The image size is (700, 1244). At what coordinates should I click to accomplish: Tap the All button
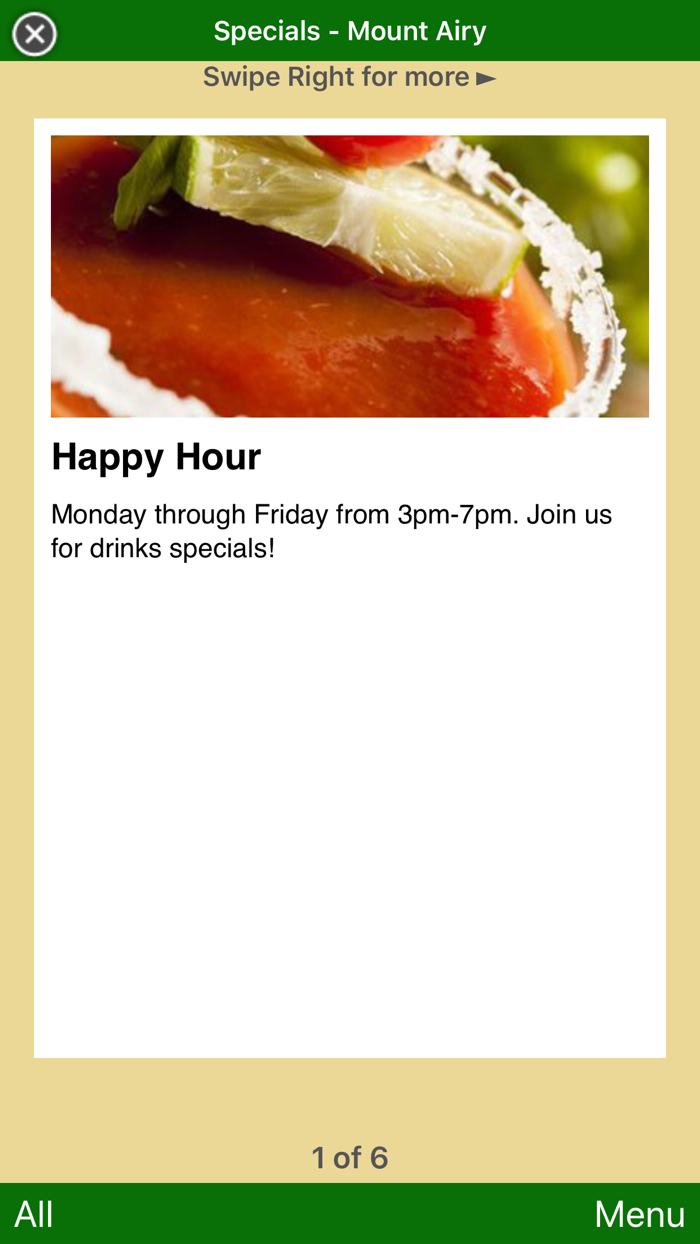point(34,1214)
